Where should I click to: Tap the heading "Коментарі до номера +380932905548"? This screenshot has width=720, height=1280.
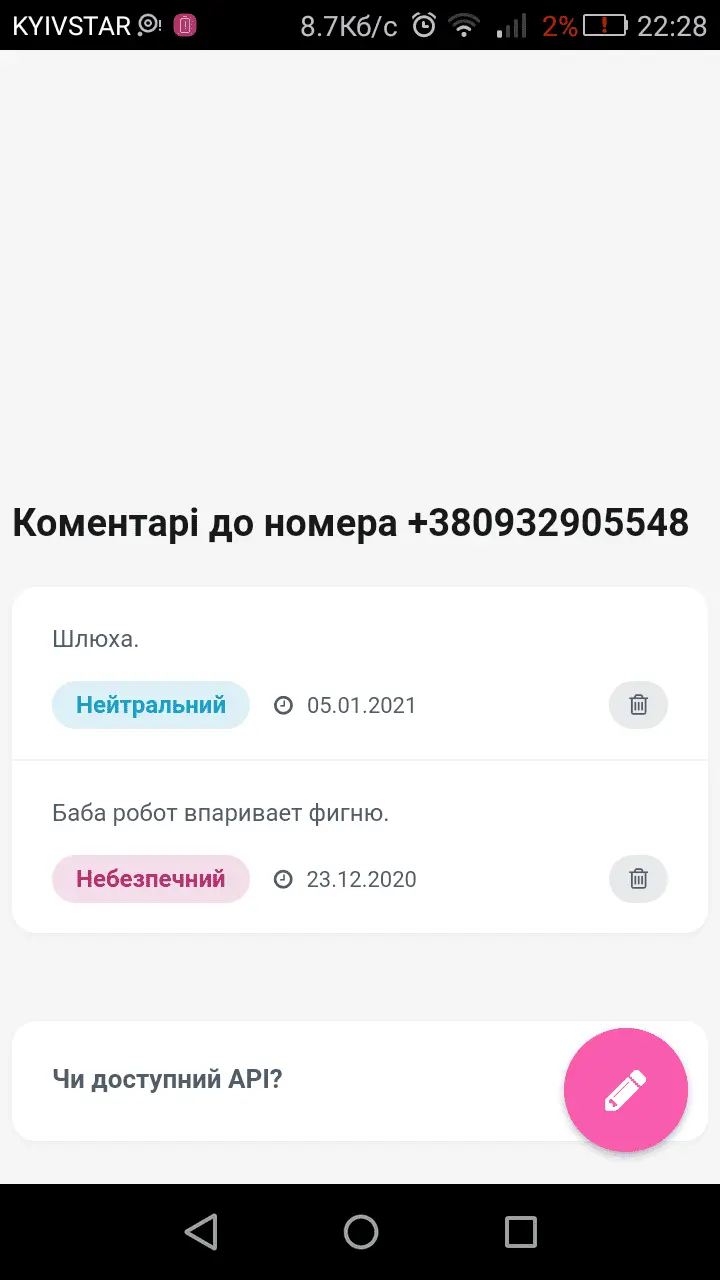click(x=349, y=522)
